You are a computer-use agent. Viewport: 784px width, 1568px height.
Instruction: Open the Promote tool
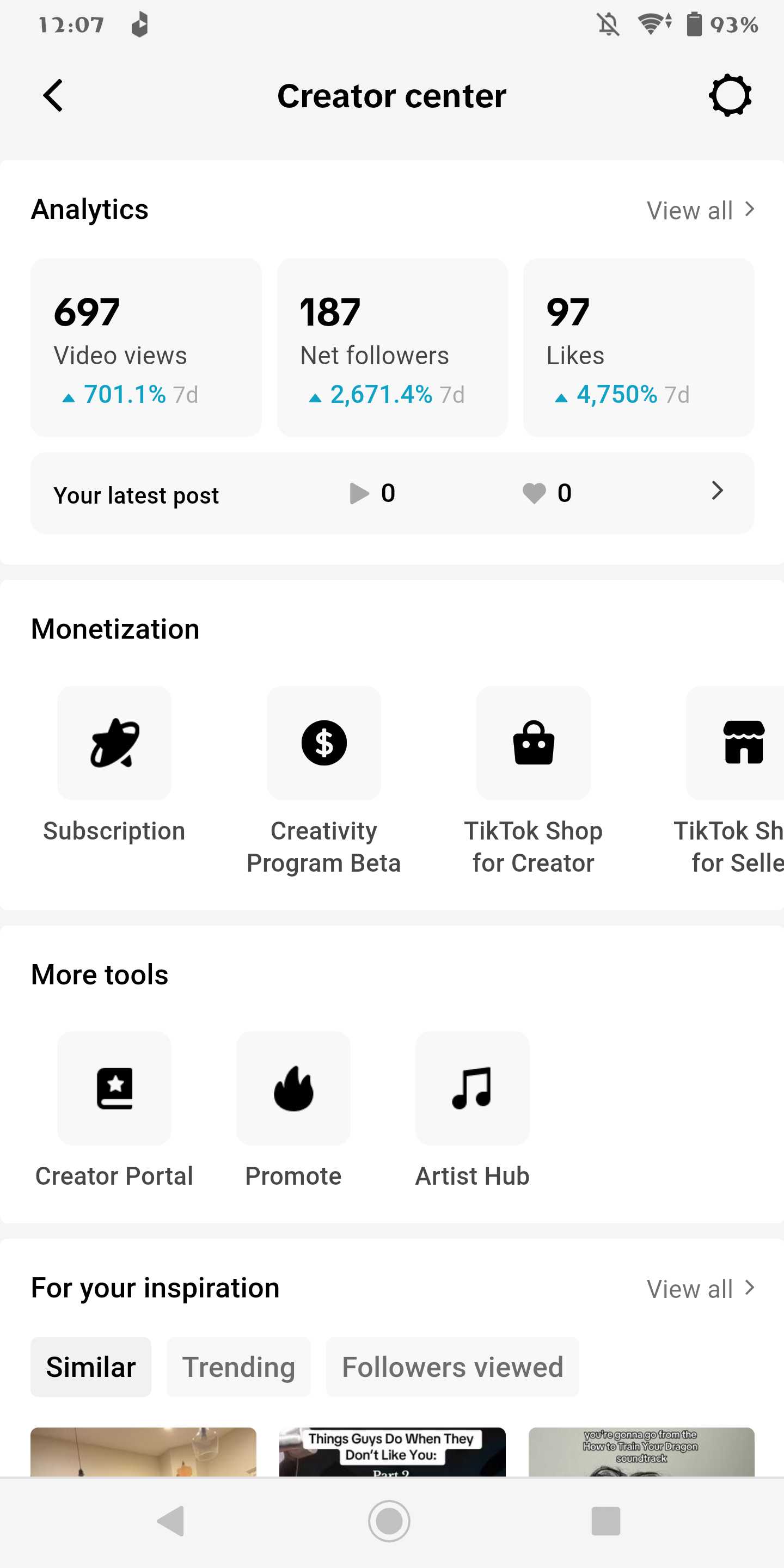293,1110
